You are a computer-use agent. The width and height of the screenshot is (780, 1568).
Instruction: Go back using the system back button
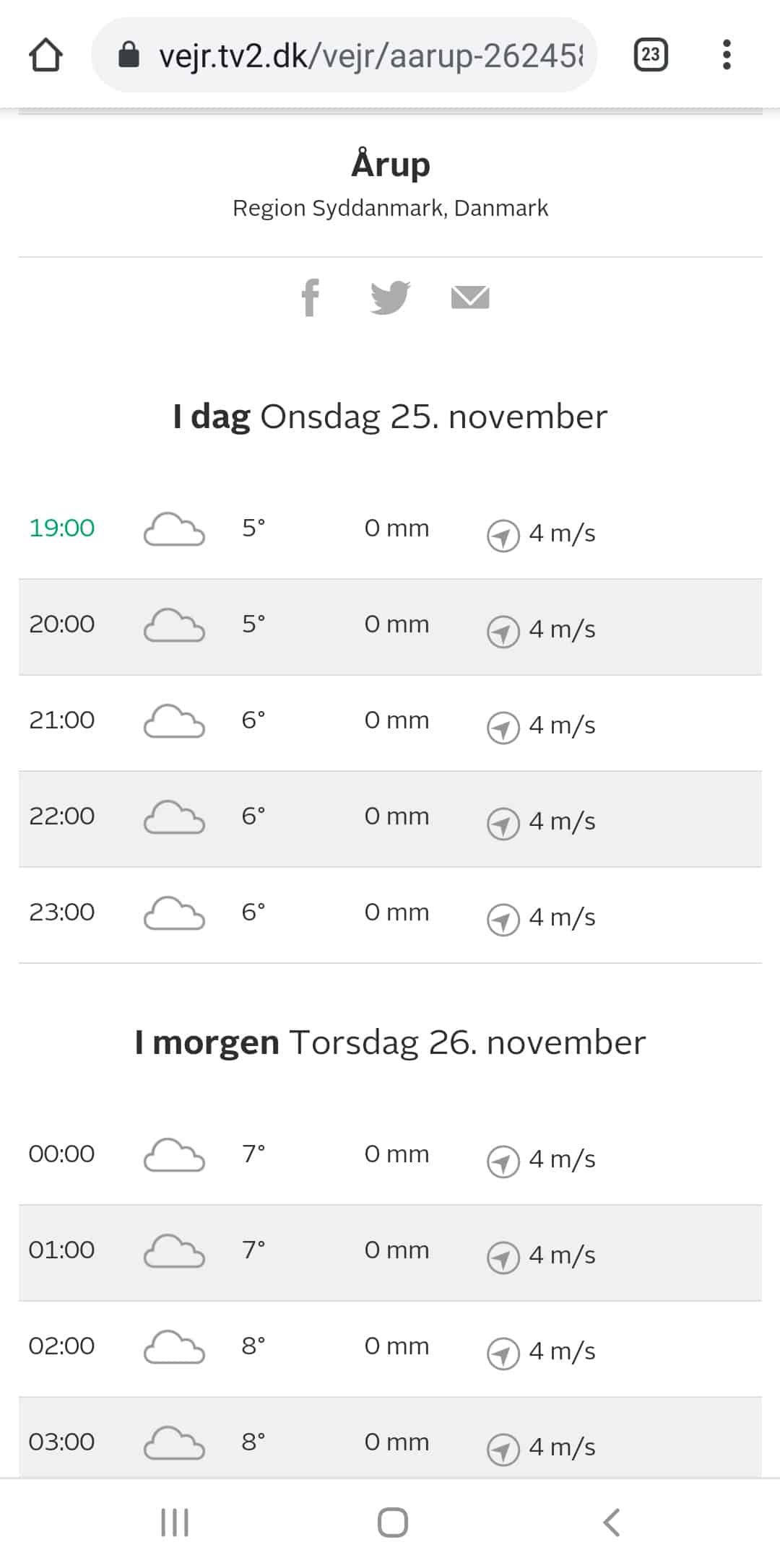tap(611, 1523)
